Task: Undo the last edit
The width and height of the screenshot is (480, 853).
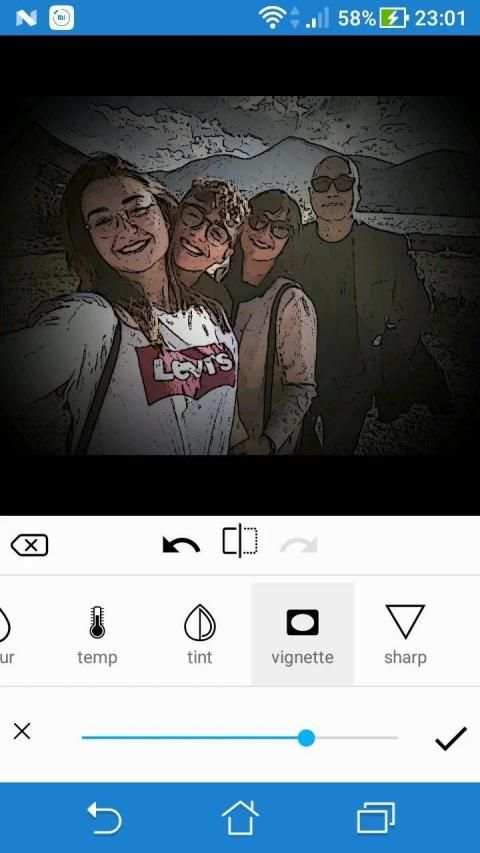Action: 181,545
